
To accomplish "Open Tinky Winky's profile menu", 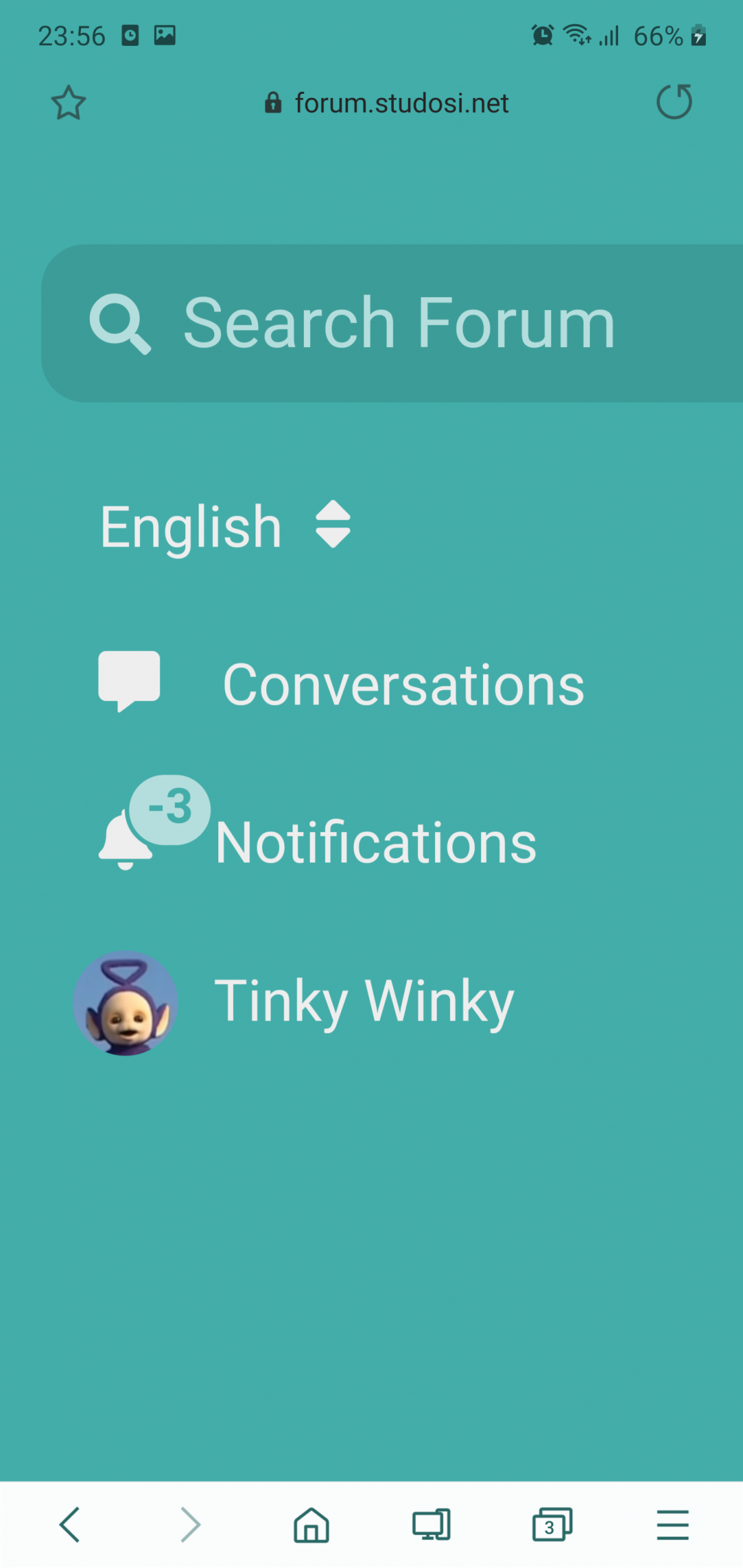I will [294, 1003].
